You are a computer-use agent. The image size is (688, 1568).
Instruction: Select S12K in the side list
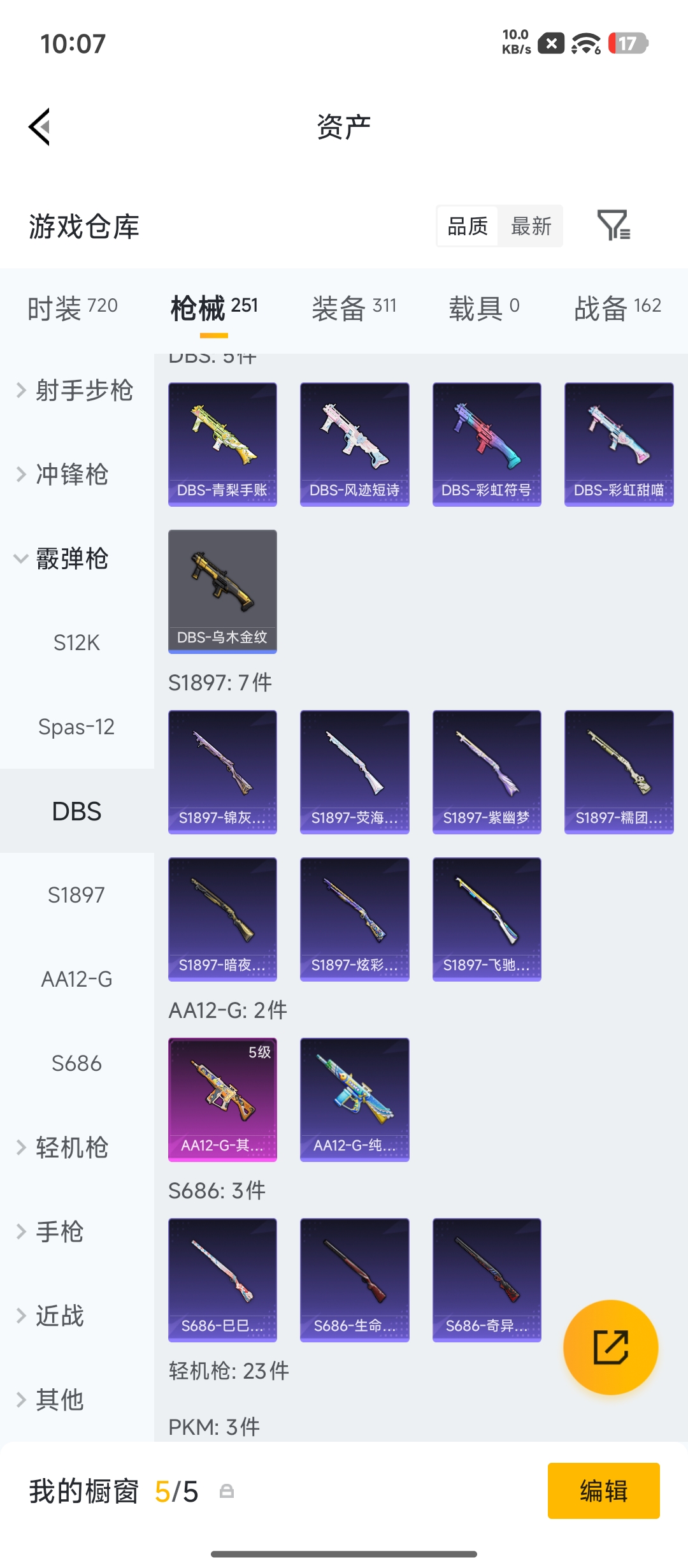tap(76, 642)
